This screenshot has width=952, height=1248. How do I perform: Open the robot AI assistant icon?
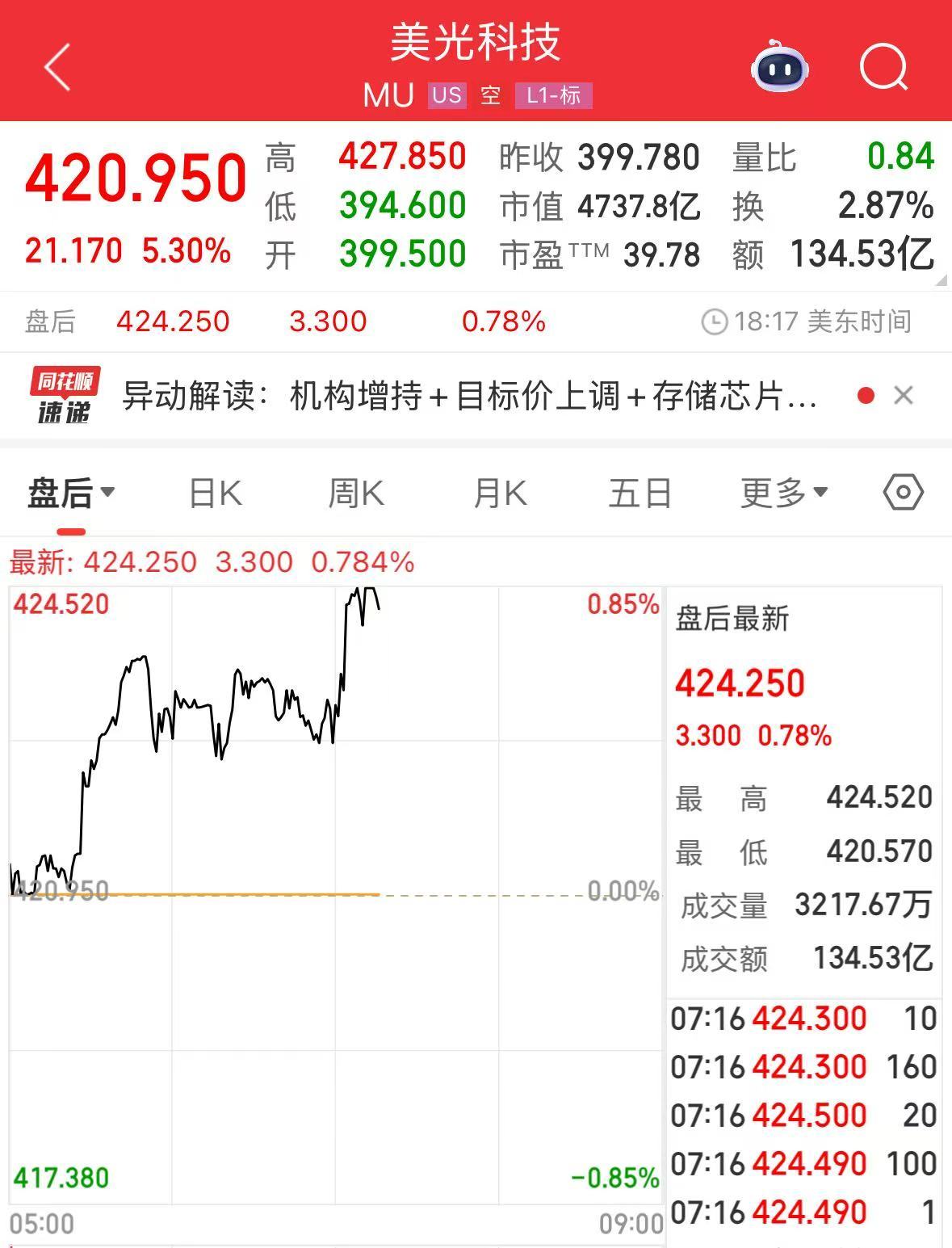(x=779, y=68)
